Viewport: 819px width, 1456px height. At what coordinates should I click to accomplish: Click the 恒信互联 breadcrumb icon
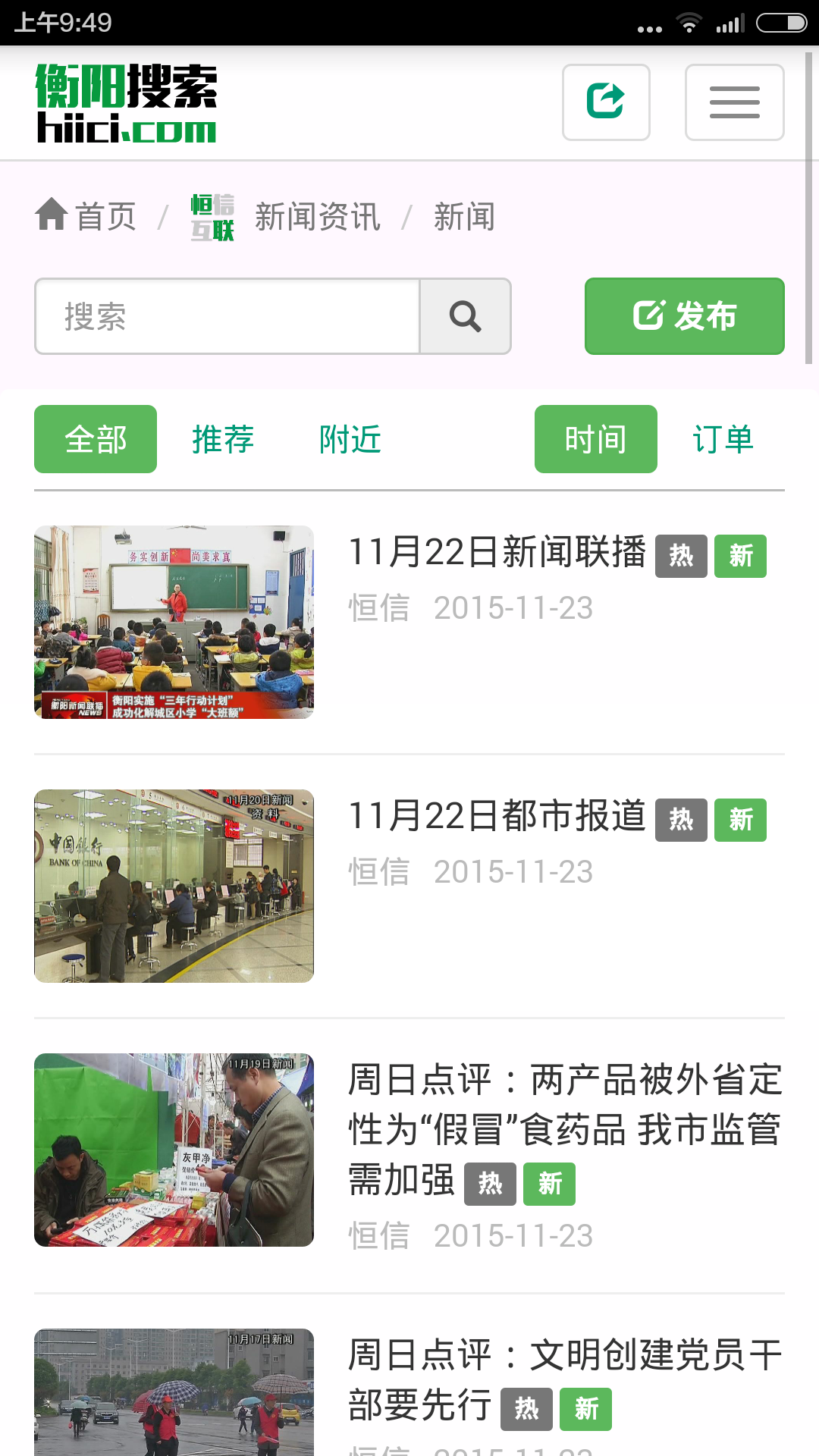(x=213, y=216)
